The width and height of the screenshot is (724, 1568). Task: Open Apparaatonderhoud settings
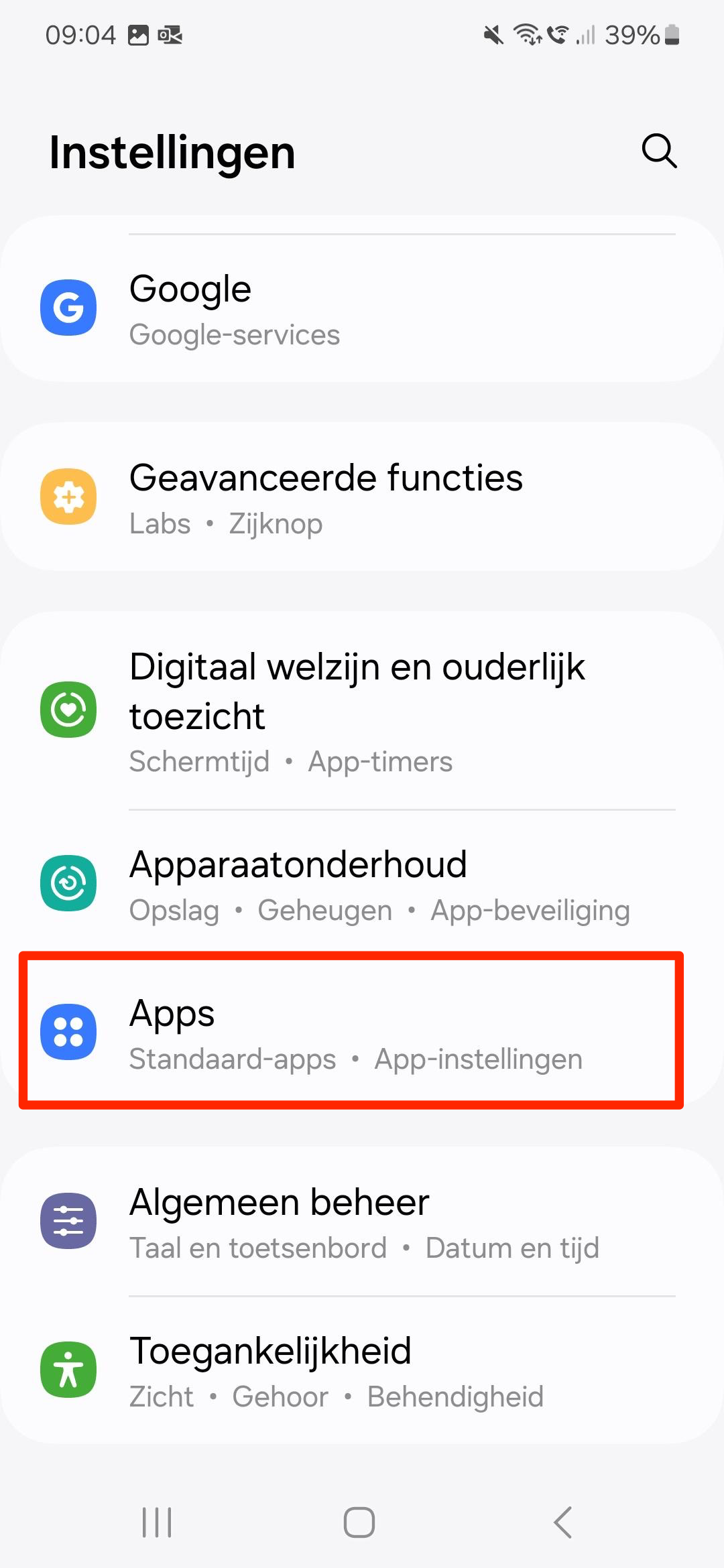click(362, 885)
